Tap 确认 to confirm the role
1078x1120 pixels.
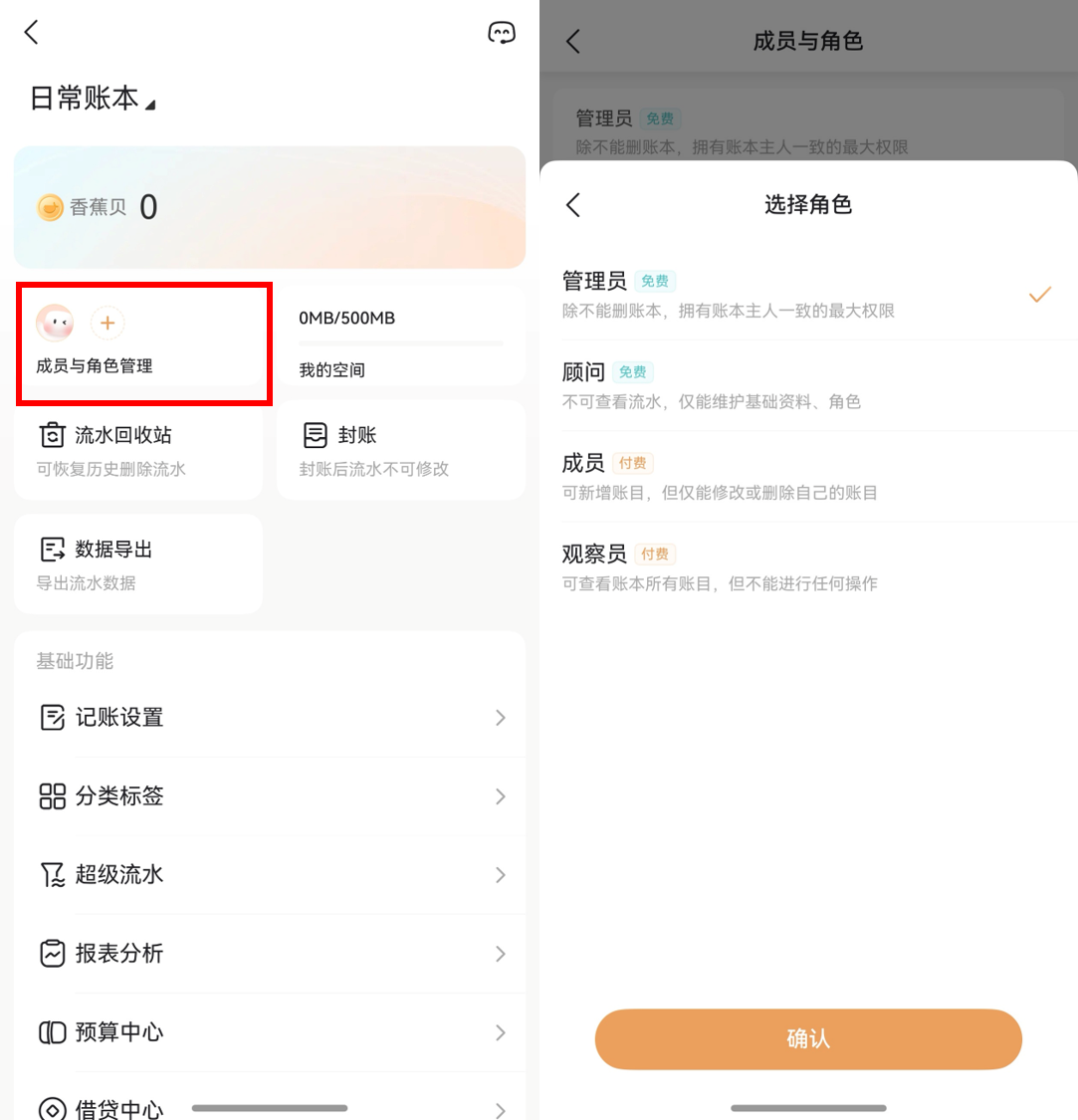tap(808, 1039)
